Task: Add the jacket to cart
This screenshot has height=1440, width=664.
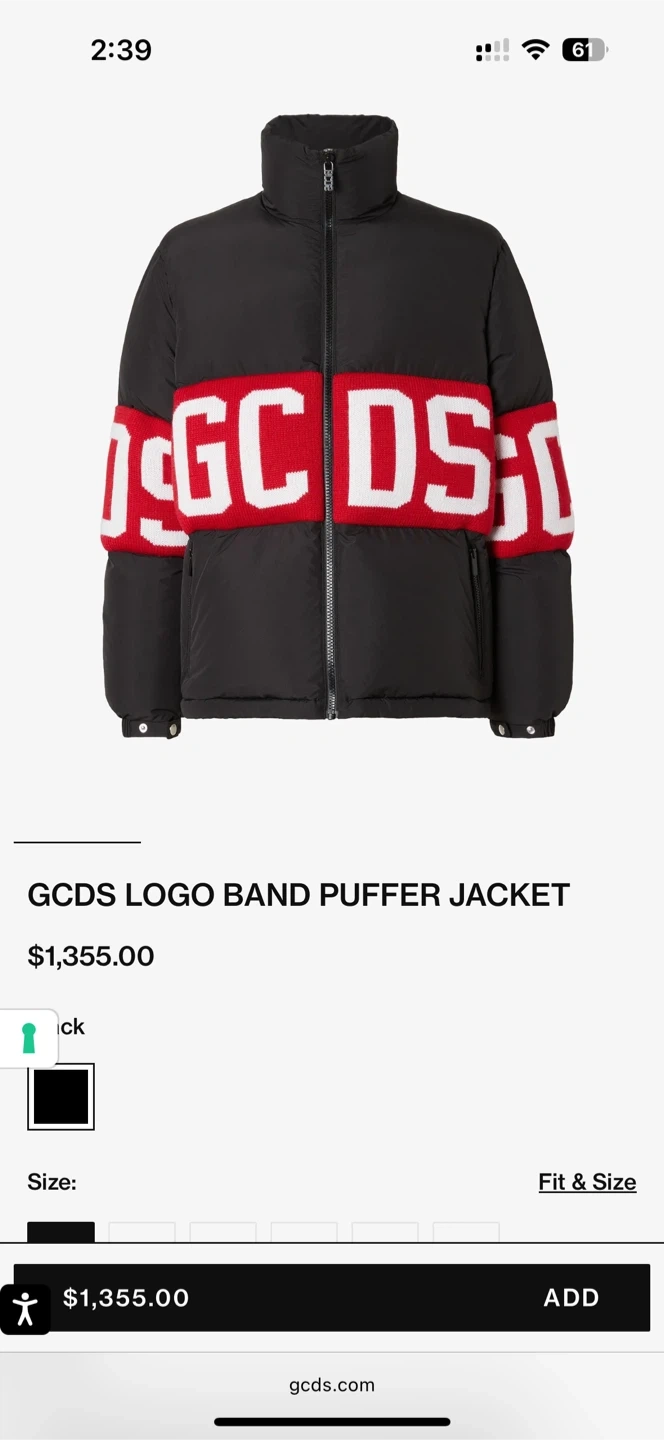Action: [x=570, y=1298]
